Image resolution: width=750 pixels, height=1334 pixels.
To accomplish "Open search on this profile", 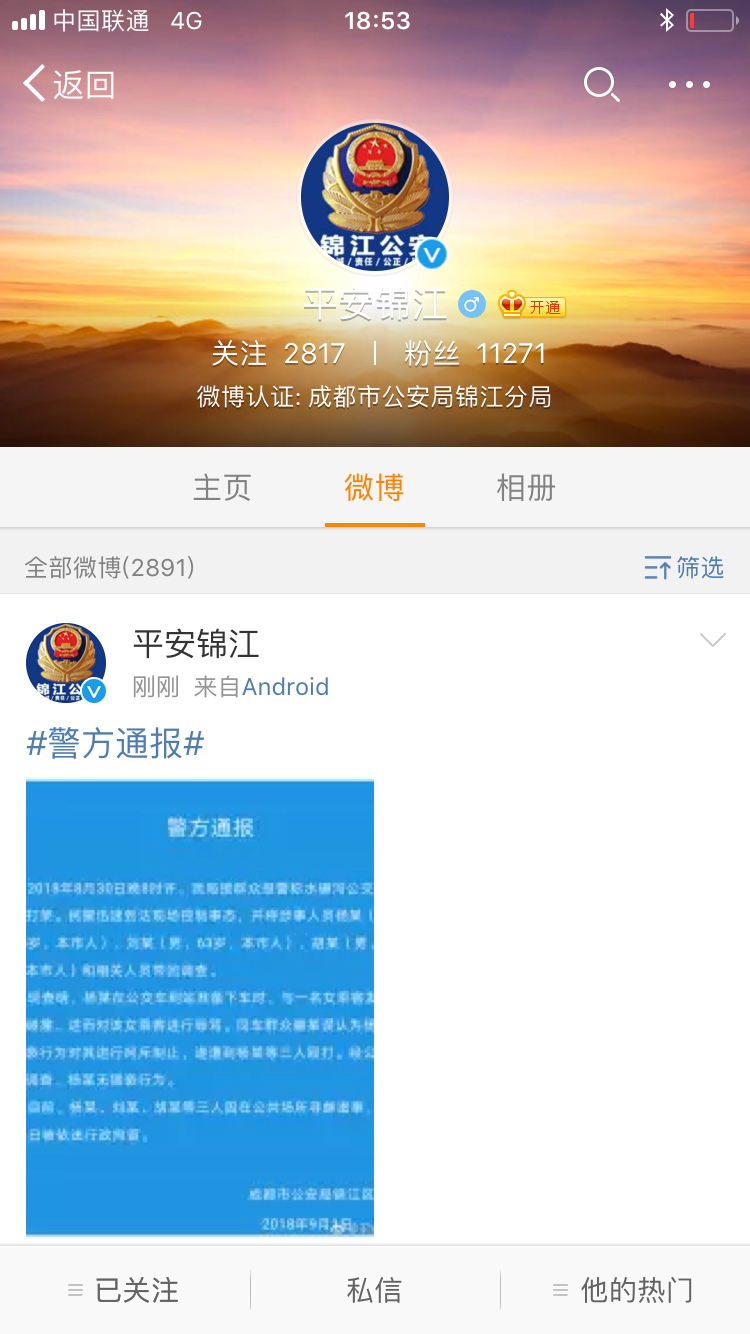I will pyautogui.click(x=601, y=85).
